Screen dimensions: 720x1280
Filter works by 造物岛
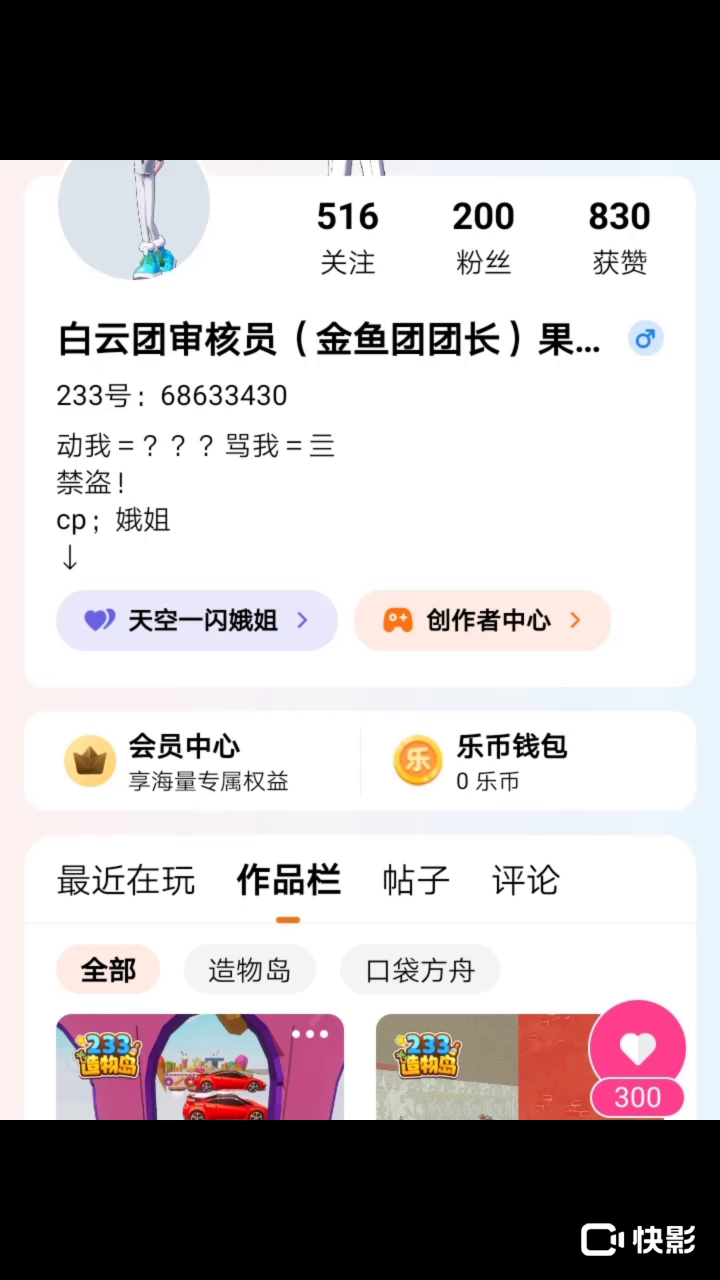click(x=249, y=969)
